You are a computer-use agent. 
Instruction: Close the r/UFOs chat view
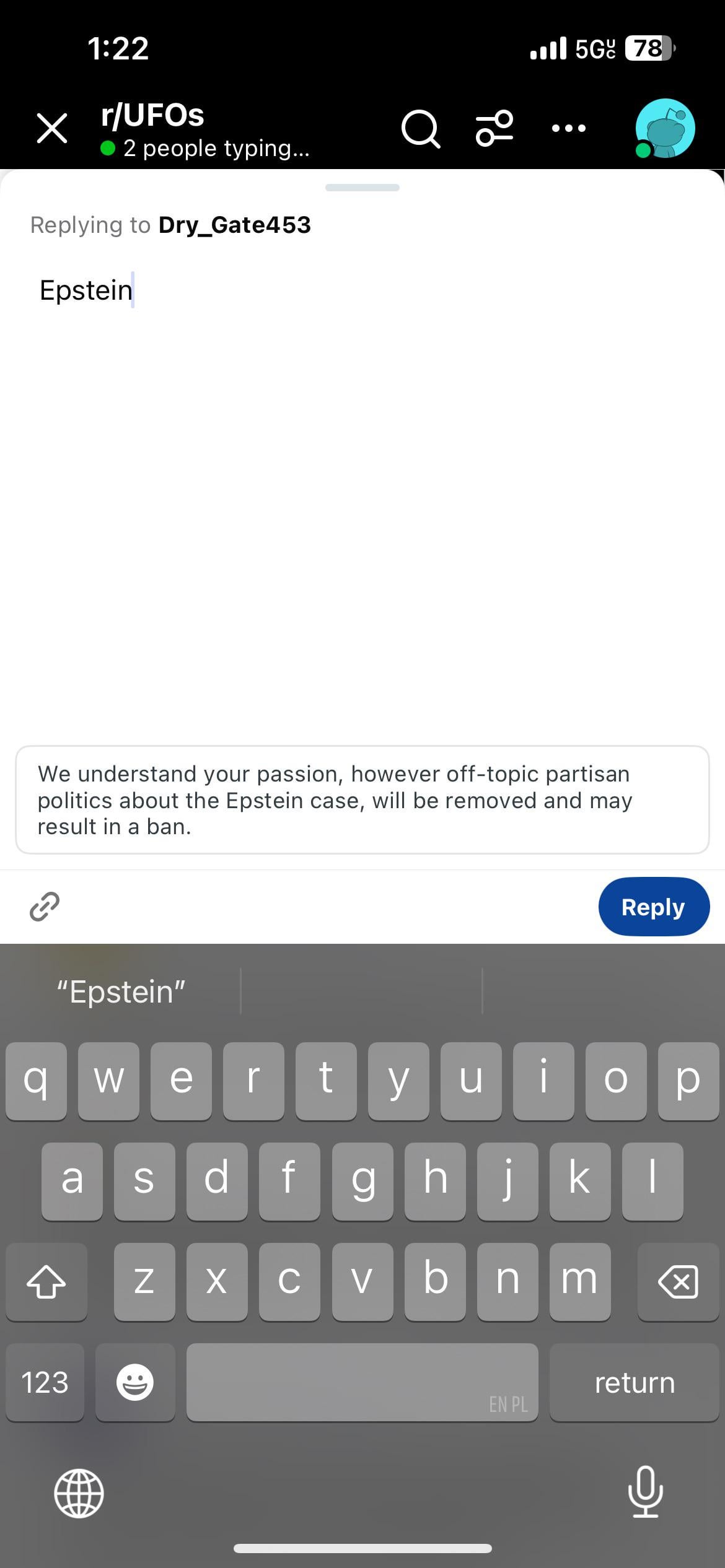[52, 129]
